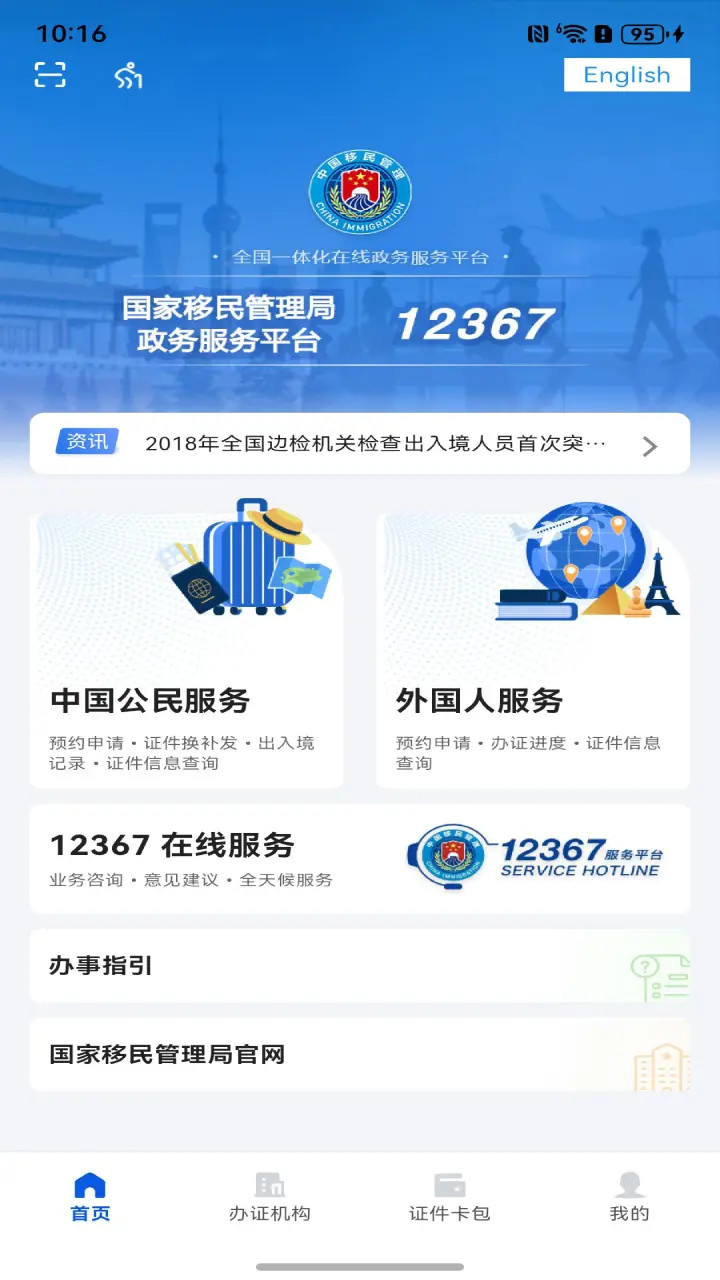Tap the NFC icon in status bar

click(x=537, y=33)
